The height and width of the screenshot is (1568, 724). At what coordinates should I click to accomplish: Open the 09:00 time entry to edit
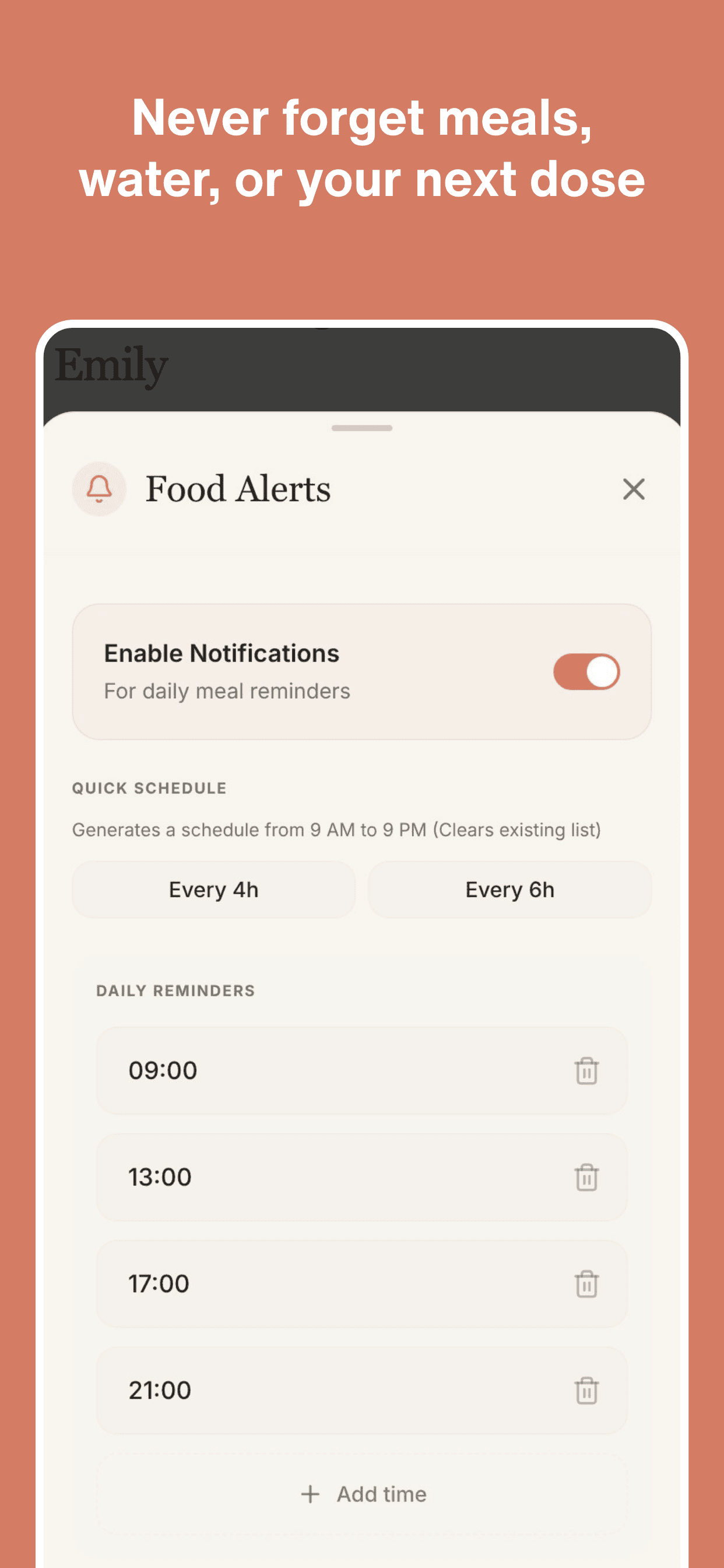click(x=163, y=1070)
